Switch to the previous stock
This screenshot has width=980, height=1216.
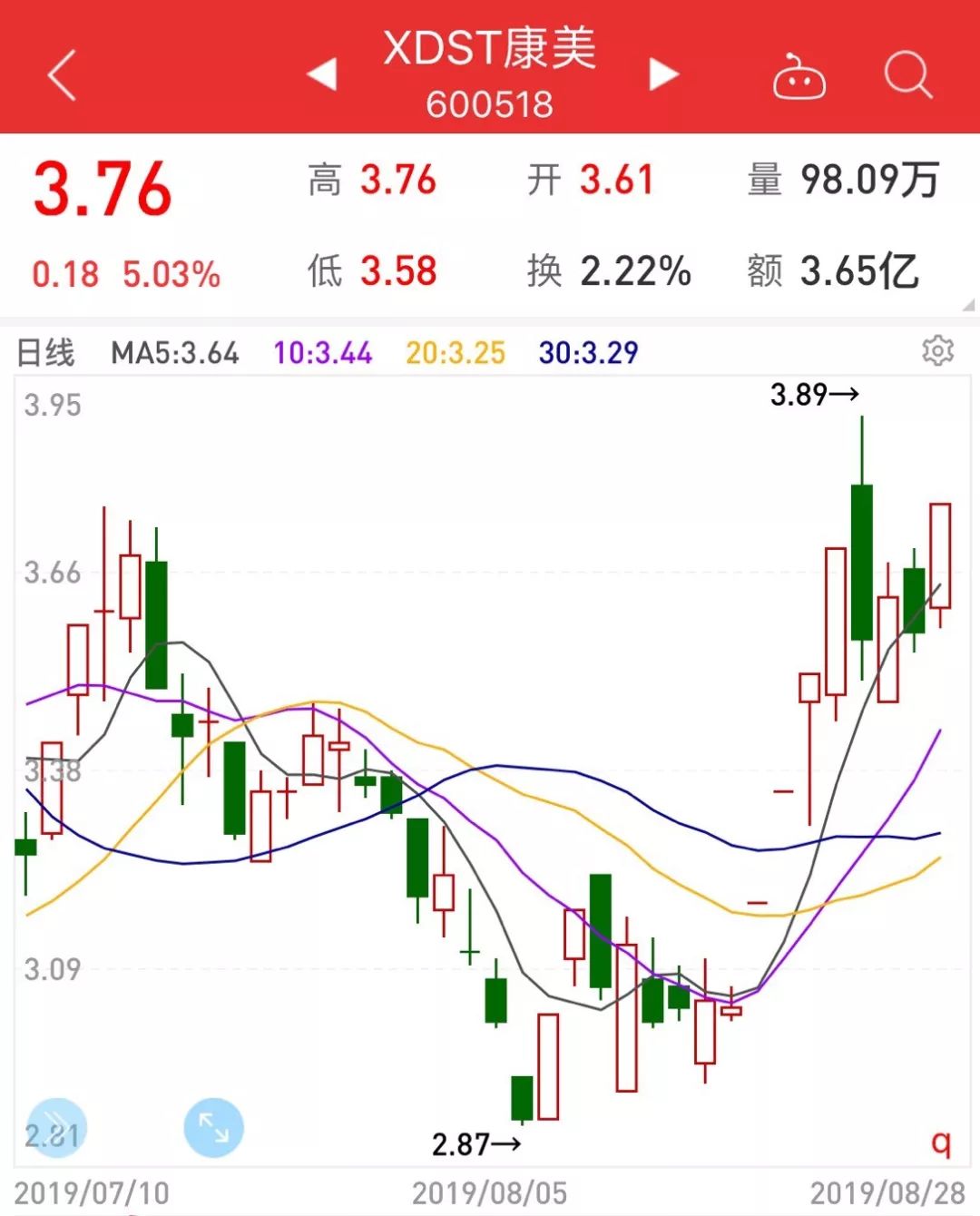click(x=322, y=74)
